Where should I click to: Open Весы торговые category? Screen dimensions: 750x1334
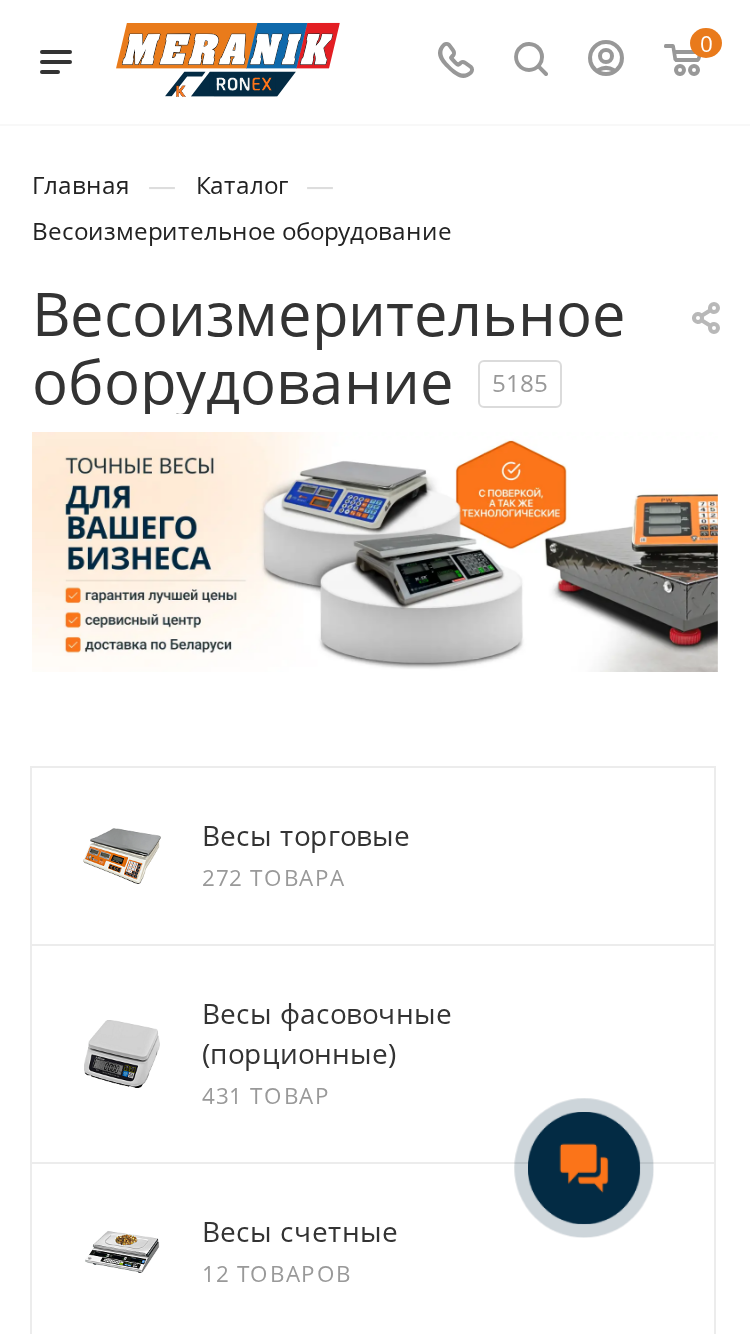tap(373, 856)
